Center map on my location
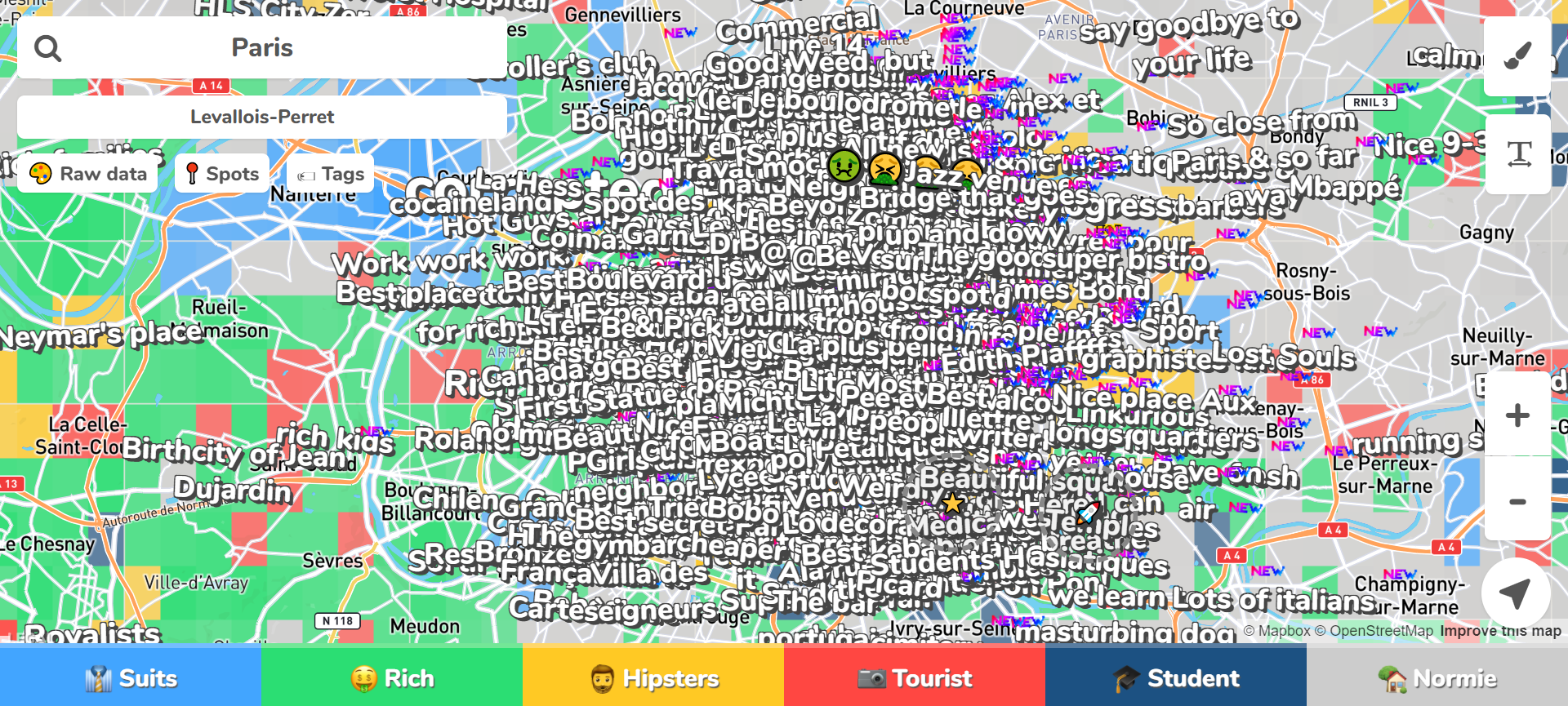Viewport: 1568px width, 706px height. (1516, 593)
